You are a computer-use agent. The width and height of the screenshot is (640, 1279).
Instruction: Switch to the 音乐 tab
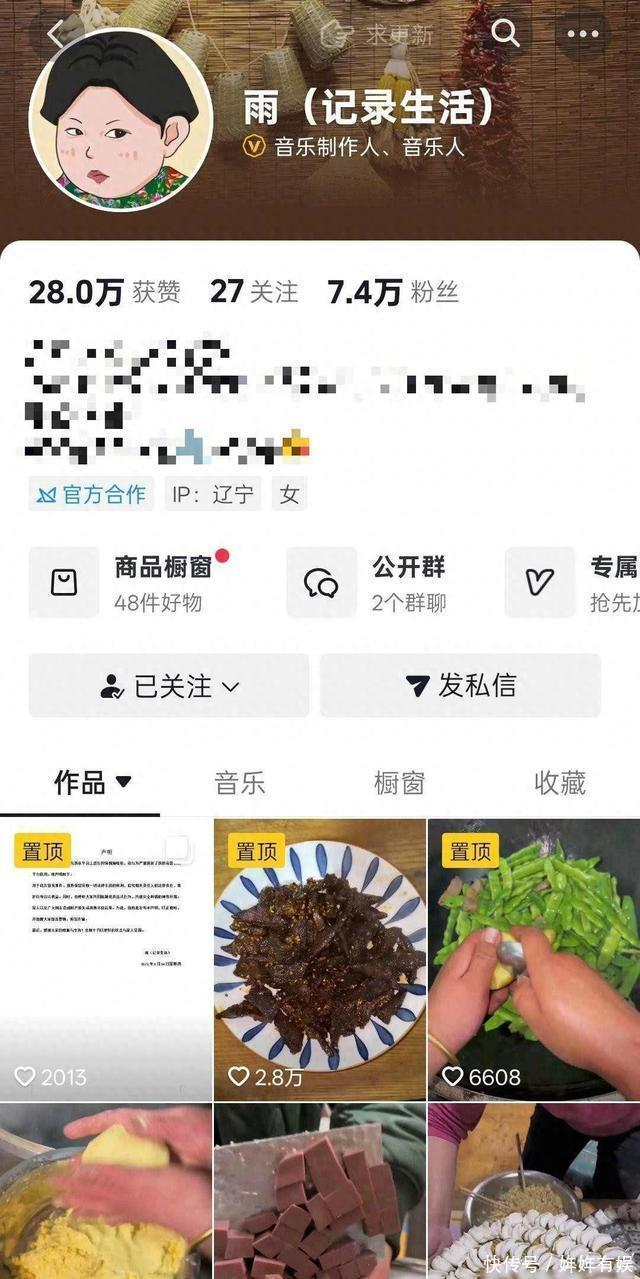(240, 783)
